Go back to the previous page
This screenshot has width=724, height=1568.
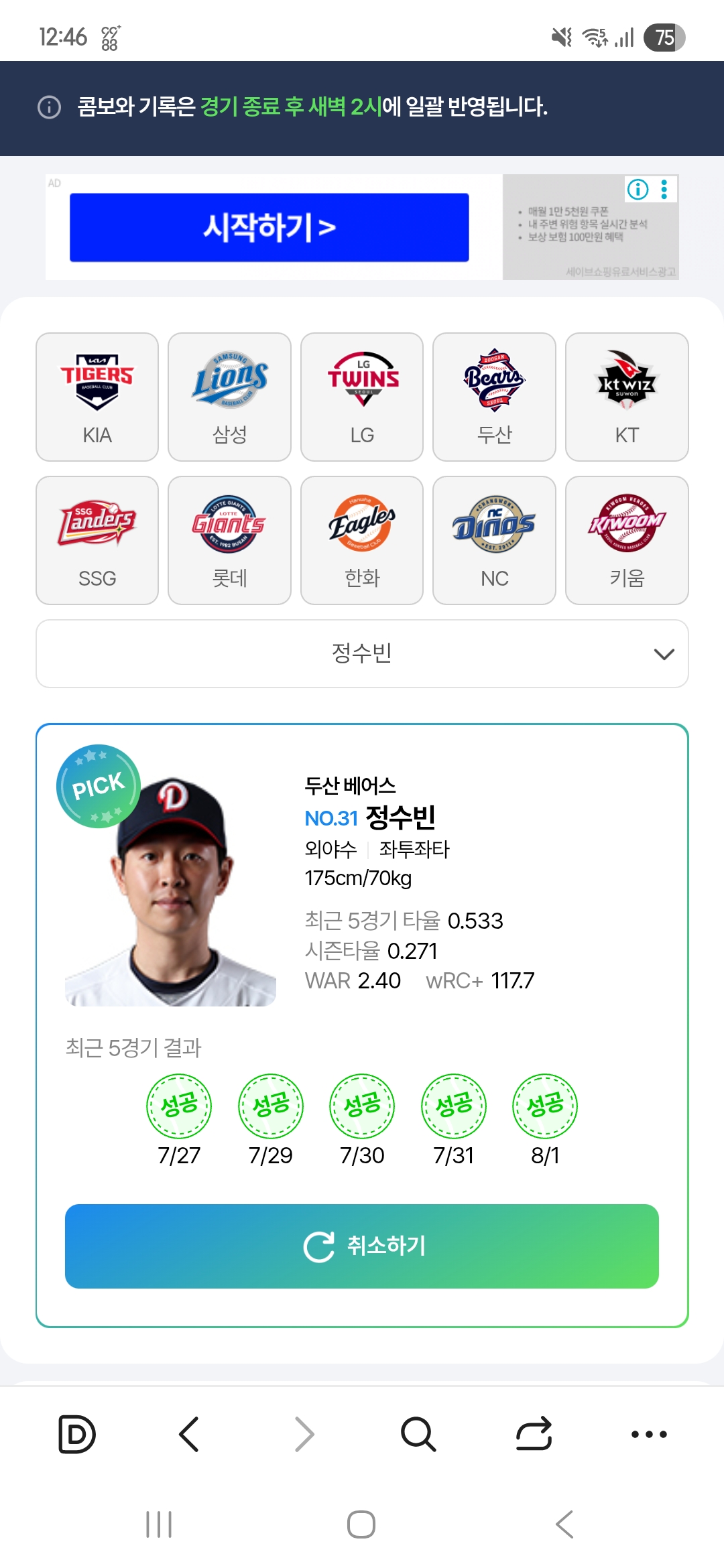[190, 1434]
